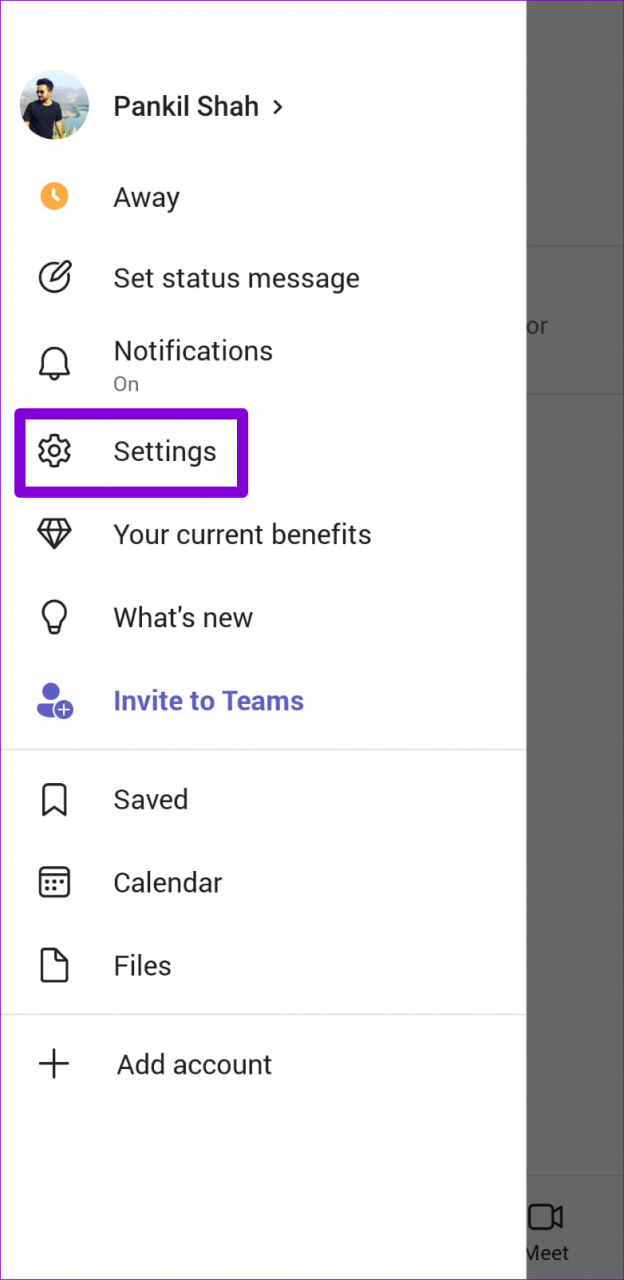Open Notifications options
This screenshot has height=1280, width=624.
pos(193,364)
